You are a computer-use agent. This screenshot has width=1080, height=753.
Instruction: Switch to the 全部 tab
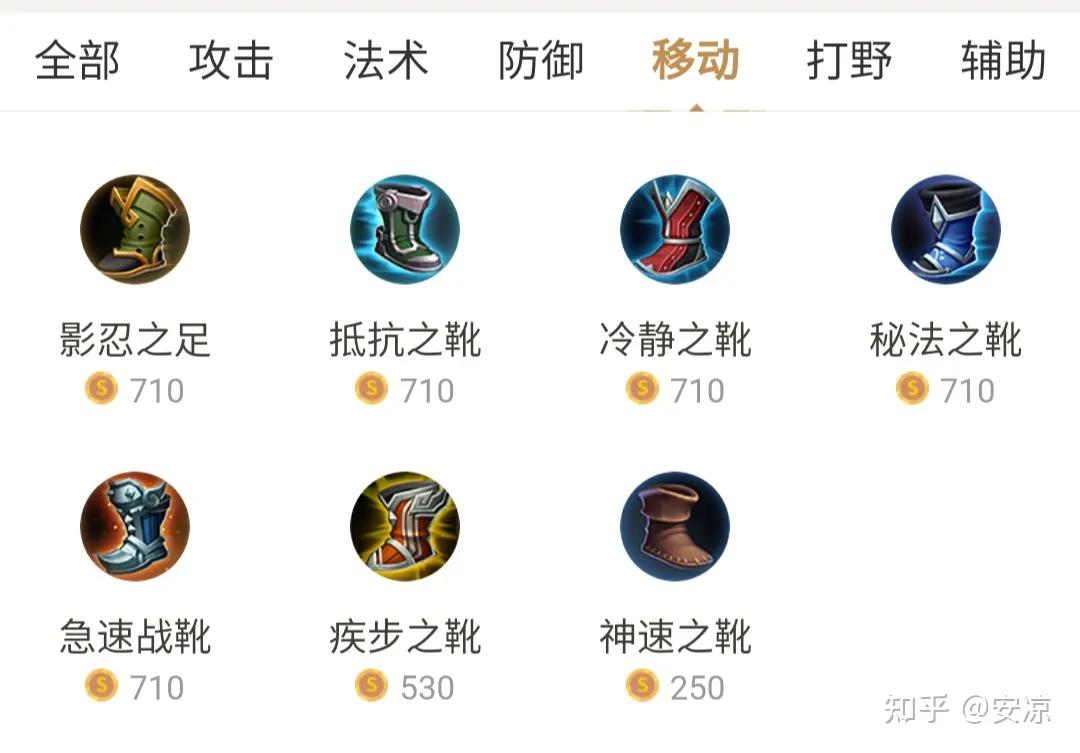[77, 61]
